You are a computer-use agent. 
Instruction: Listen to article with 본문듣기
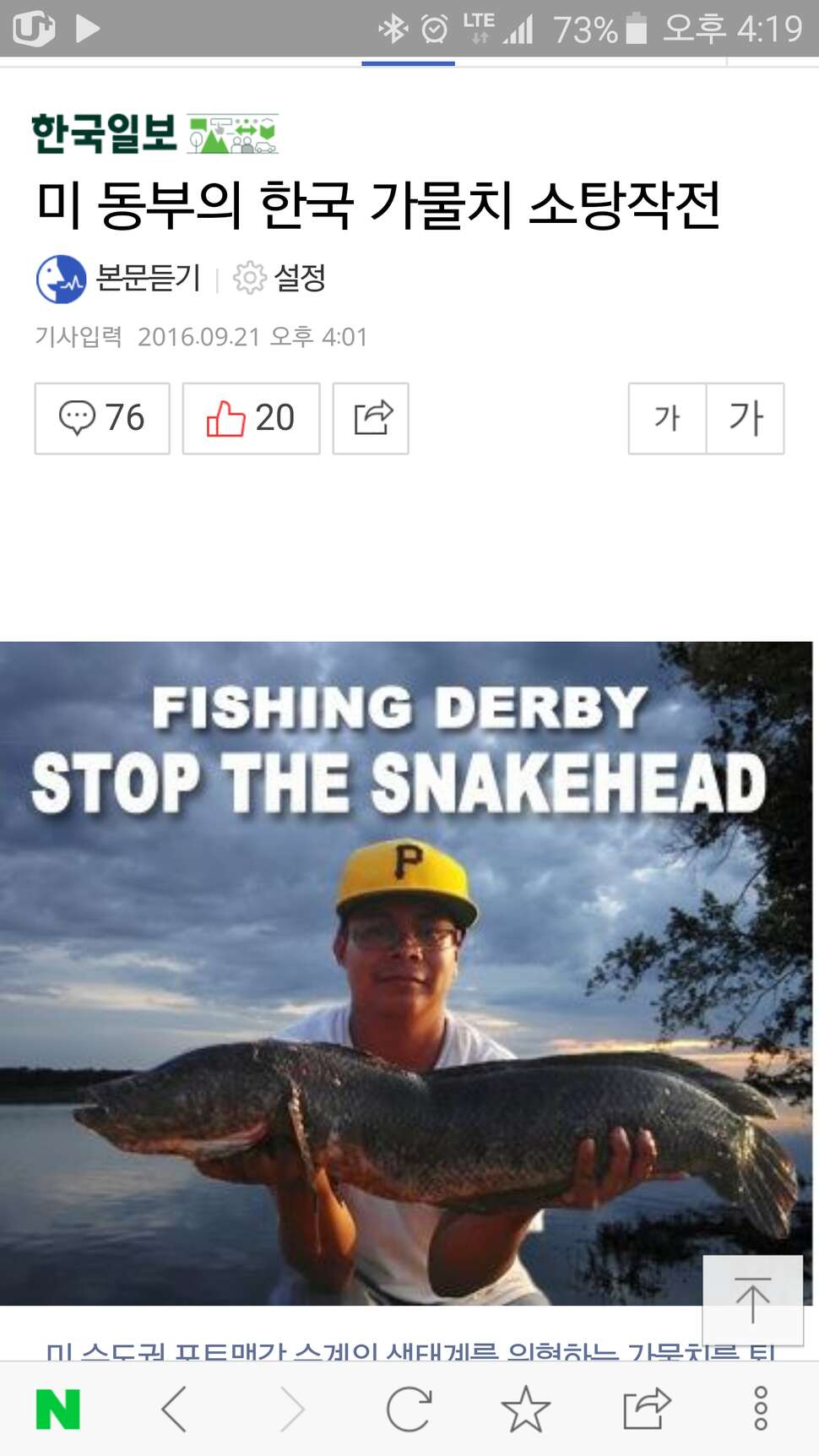click(x=119, y=279)
